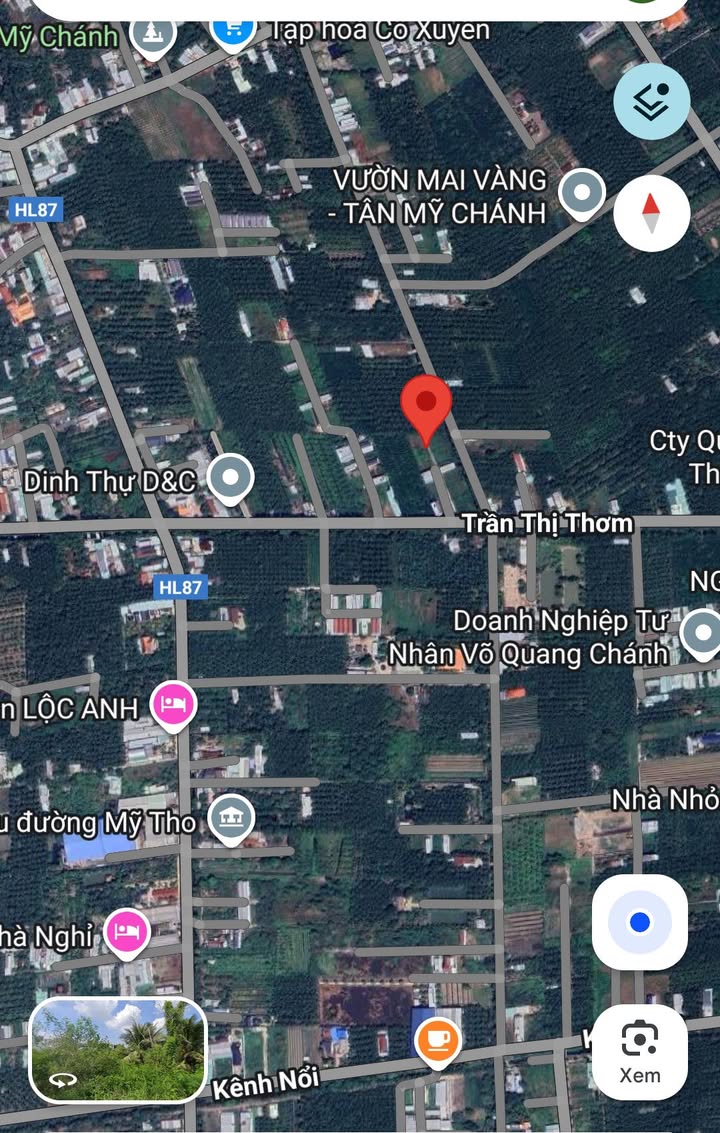Center map on my location
The image size is (720, 1133).
pyautogui.click(x=639, y=922)
